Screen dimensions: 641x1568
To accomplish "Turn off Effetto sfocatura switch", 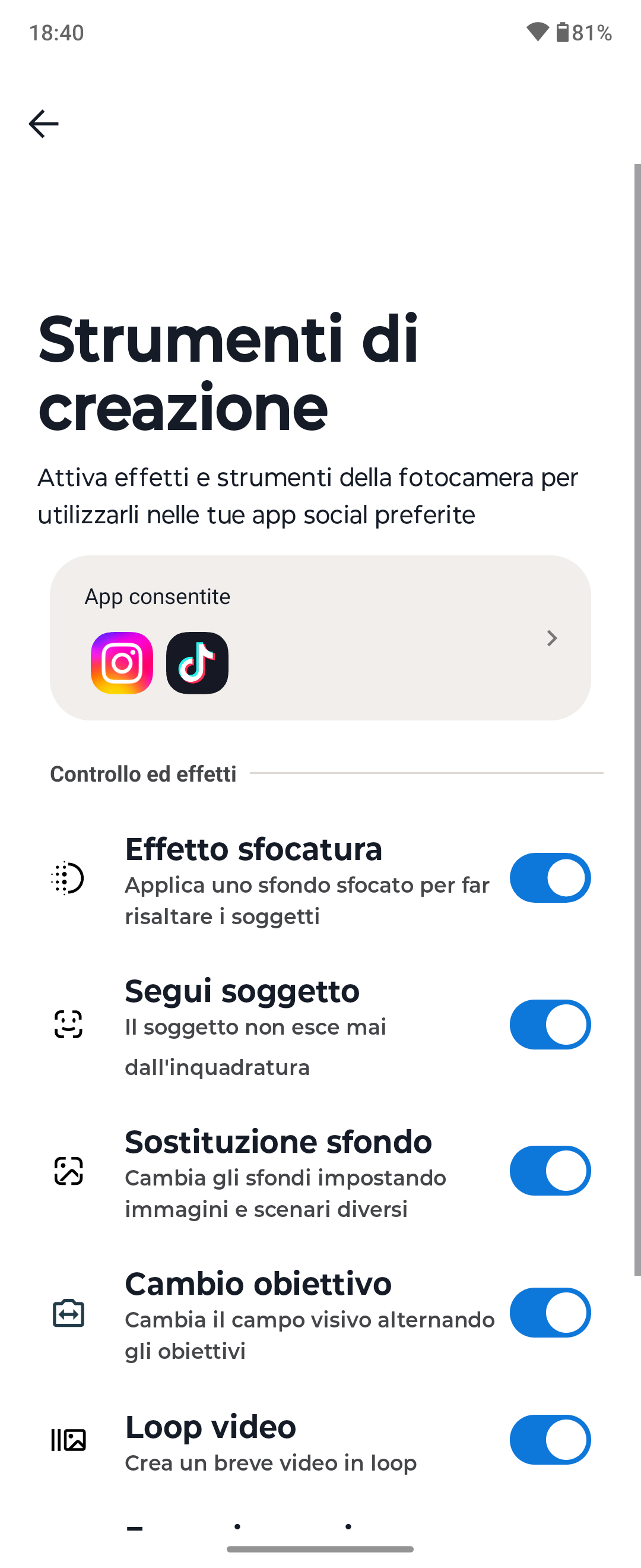I will pos(550,878).
